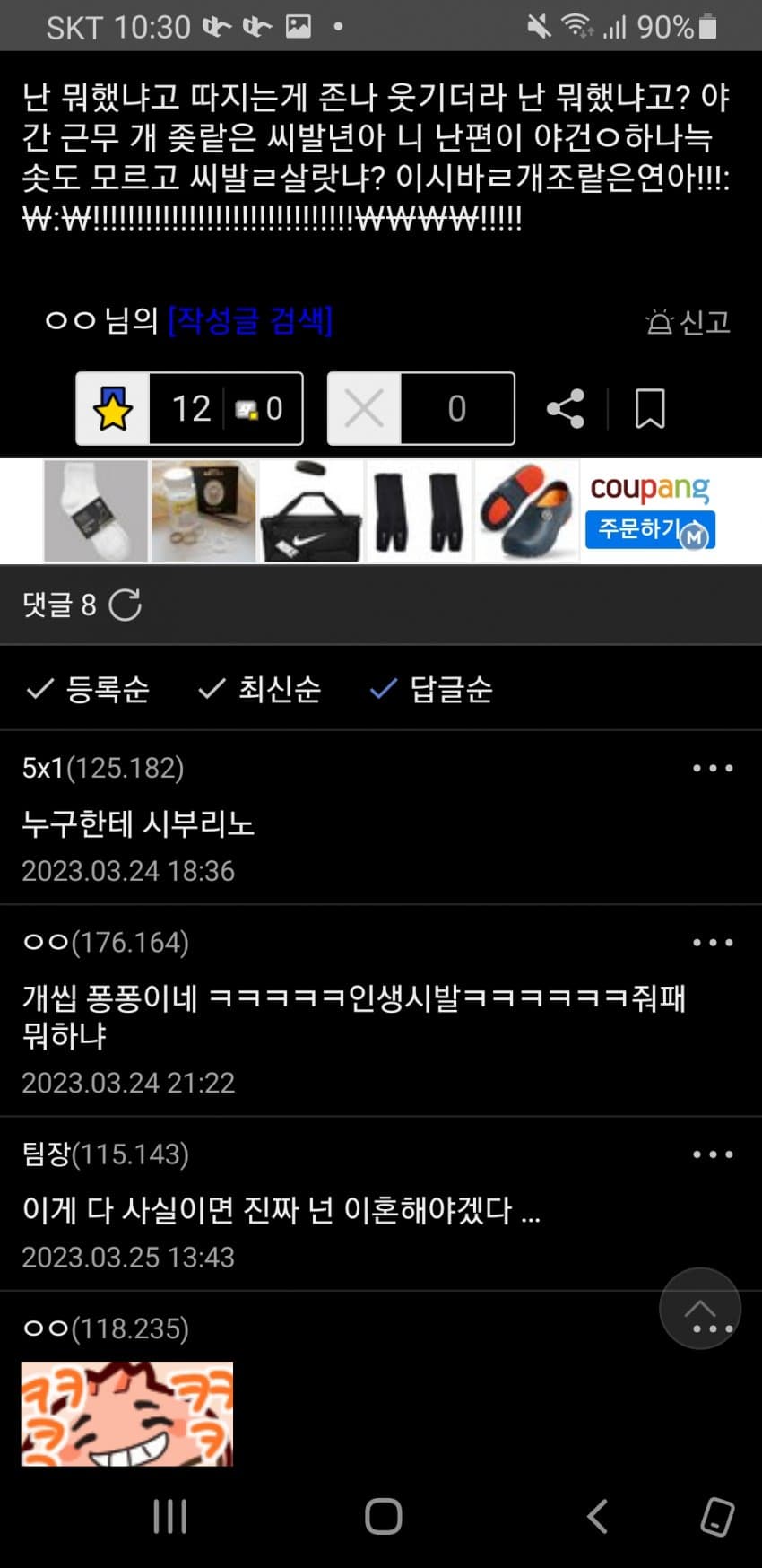The image size is (762, 1568).
Task: Open options for the ㅇㅇ(176.164) comment
Action: (713, 943)
